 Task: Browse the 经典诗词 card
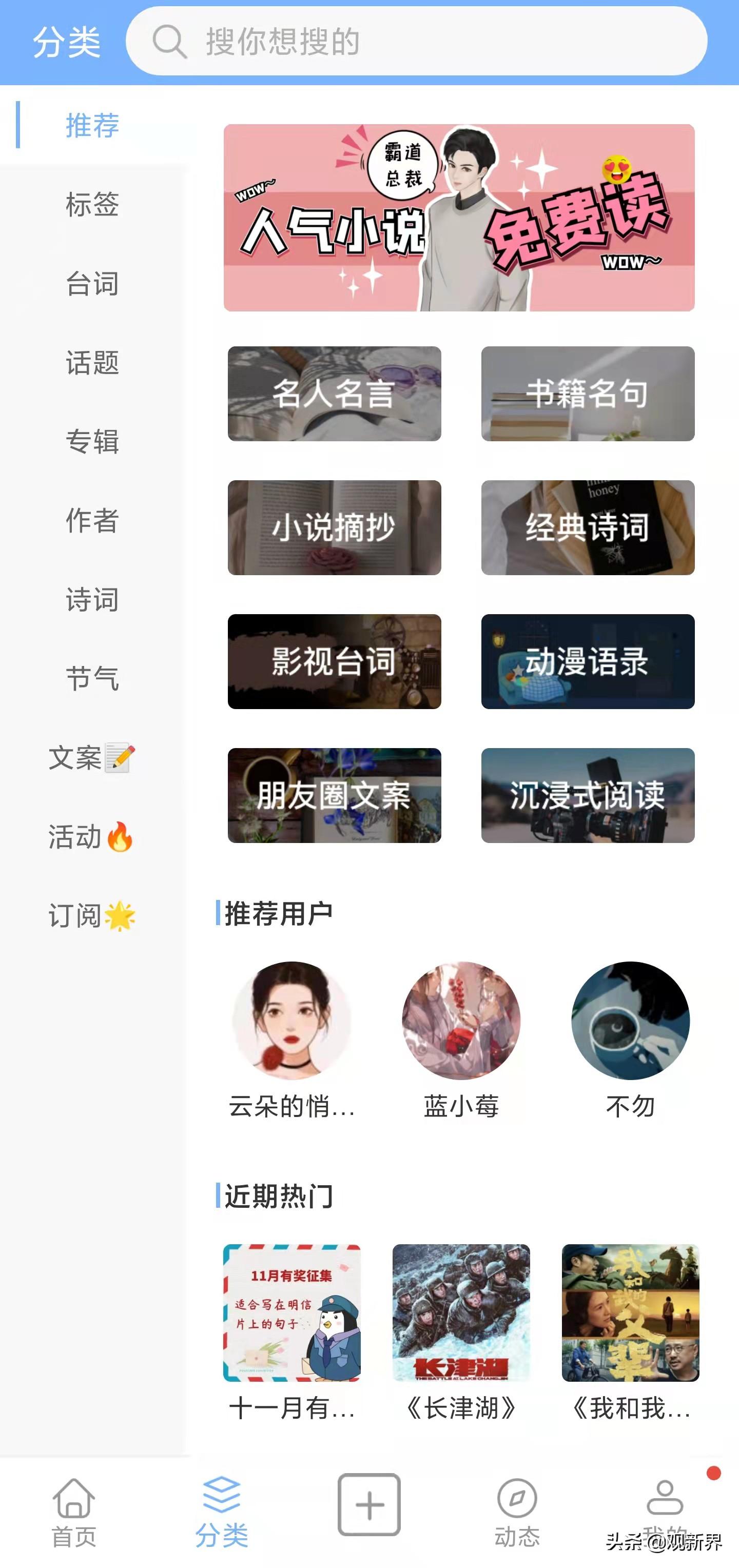click(x=588, y=528)
